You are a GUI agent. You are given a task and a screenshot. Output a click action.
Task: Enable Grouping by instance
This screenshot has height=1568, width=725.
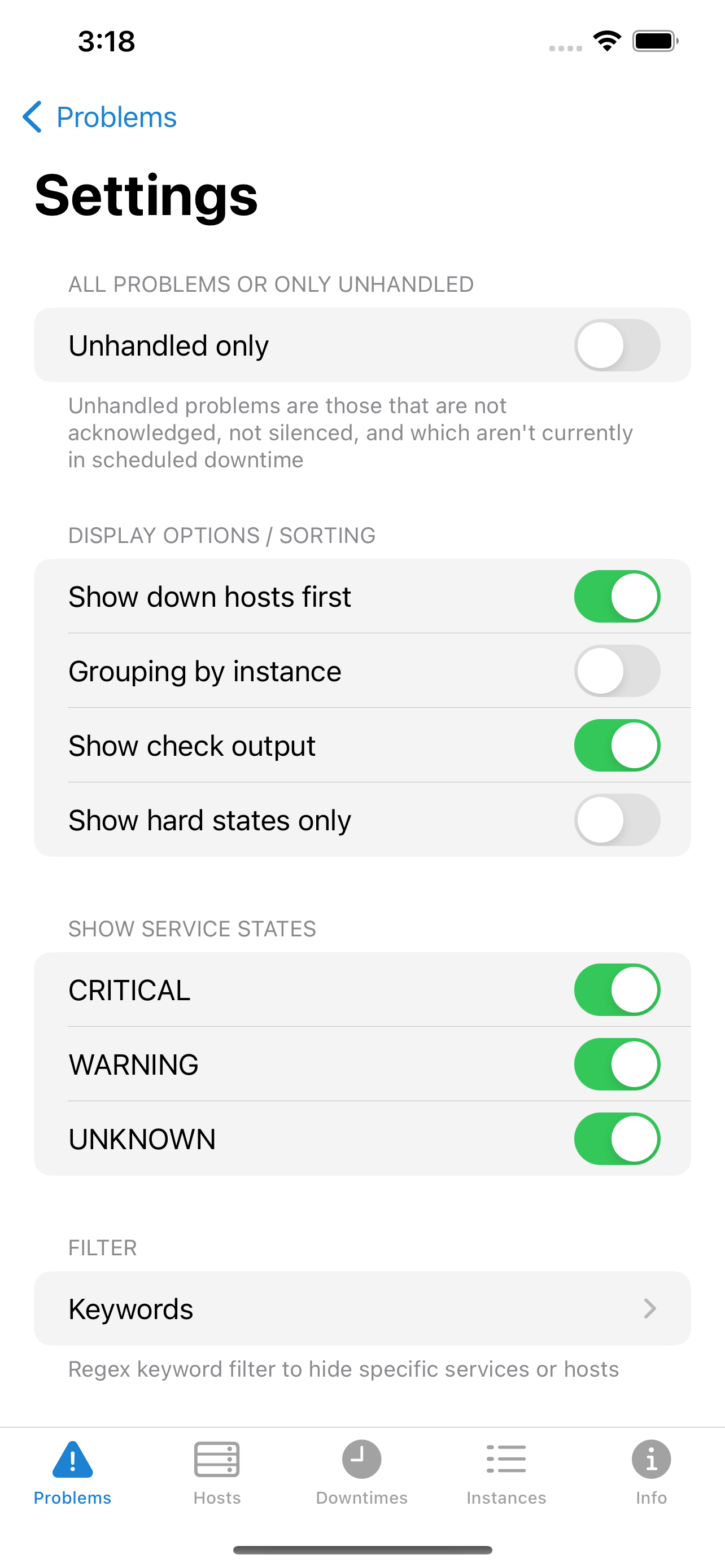pyautogui.click(x=617, y=671)
